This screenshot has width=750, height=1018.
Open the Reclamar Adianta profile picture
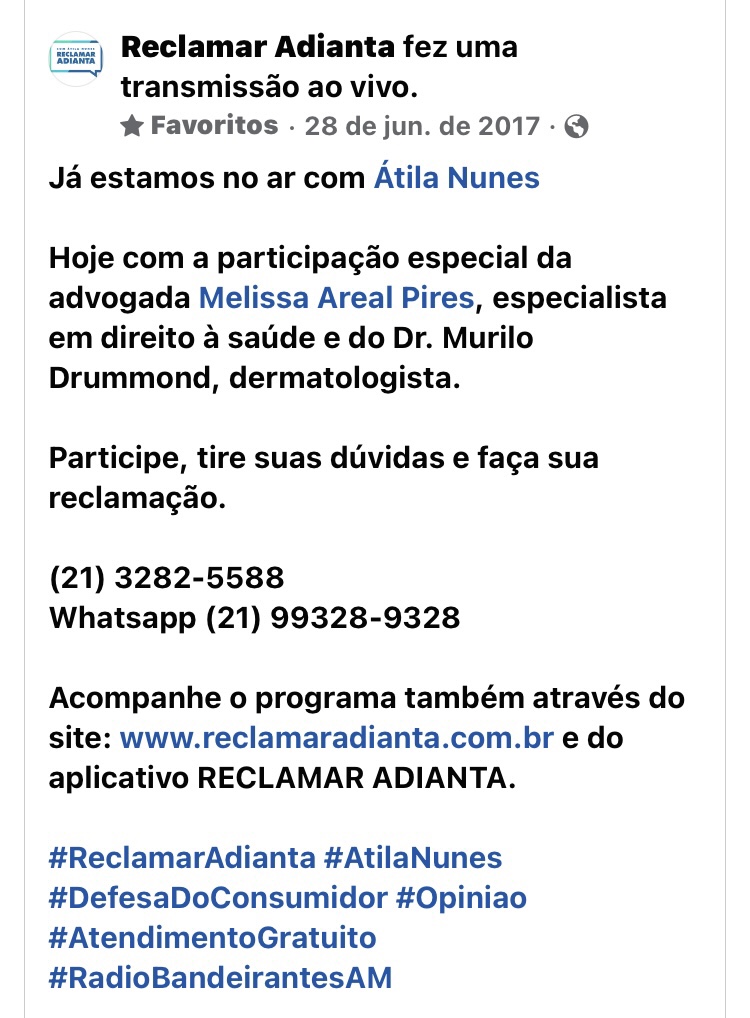click(x=77, y=58)
